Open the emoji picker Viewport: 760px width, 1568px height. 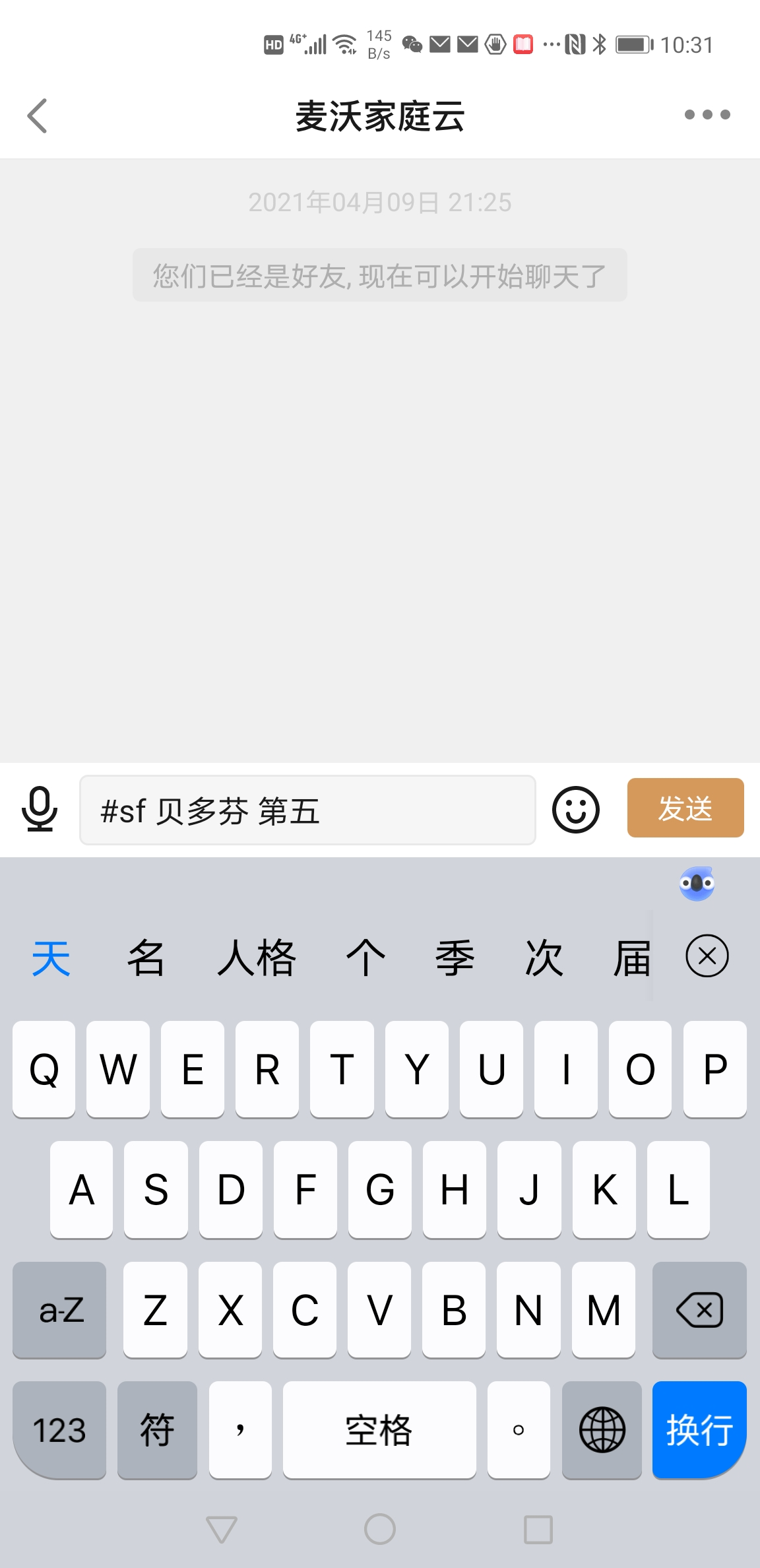click(575, 810)
